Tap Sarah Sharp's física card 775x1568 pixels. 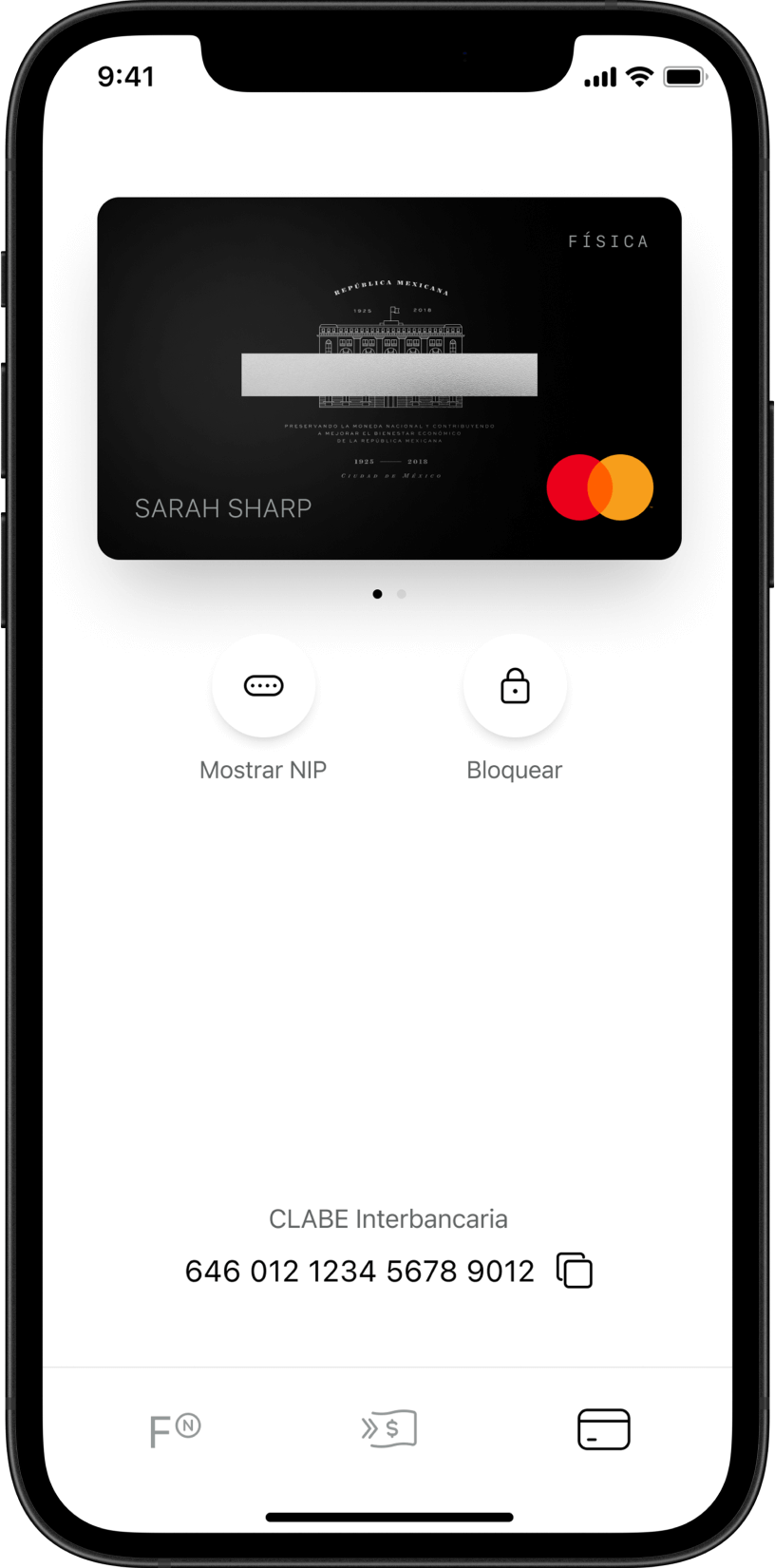(389, 378)
